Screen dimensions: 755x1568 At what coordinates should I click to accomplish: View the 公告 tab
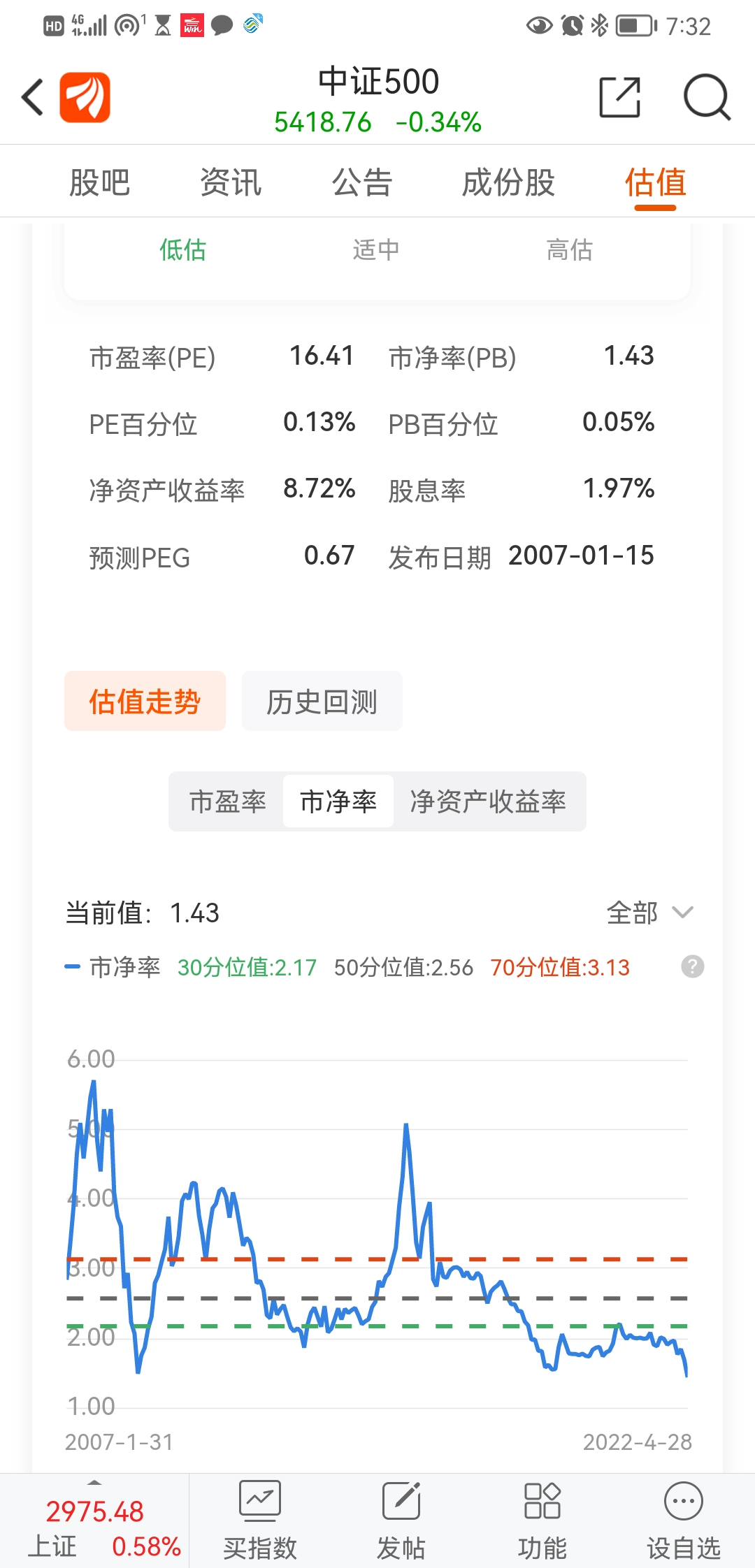[x=362, y=183]
